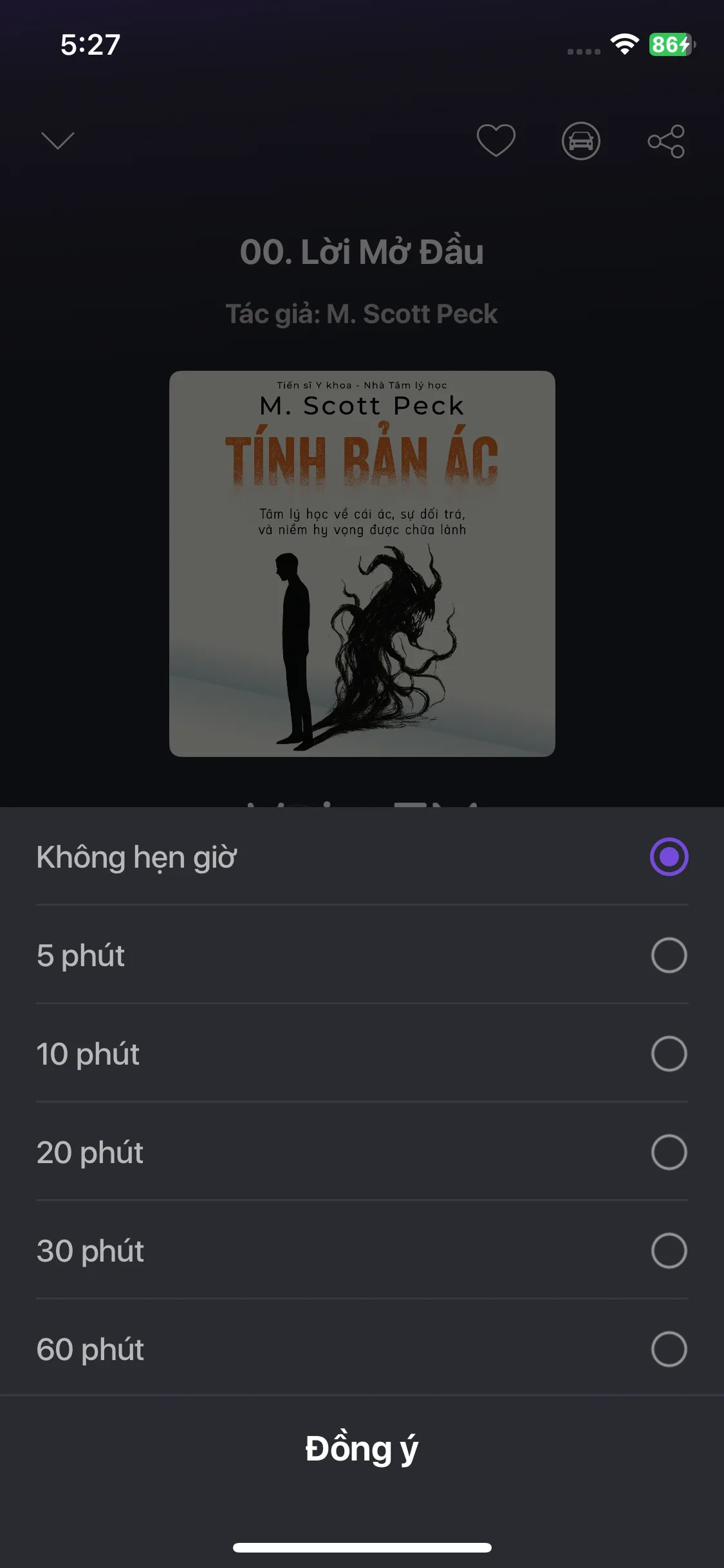Tap author name Tác giả: M. Scott Peck
This screenshot has height=1568, width=724.
pyautogui.click(x=362, y=315)
